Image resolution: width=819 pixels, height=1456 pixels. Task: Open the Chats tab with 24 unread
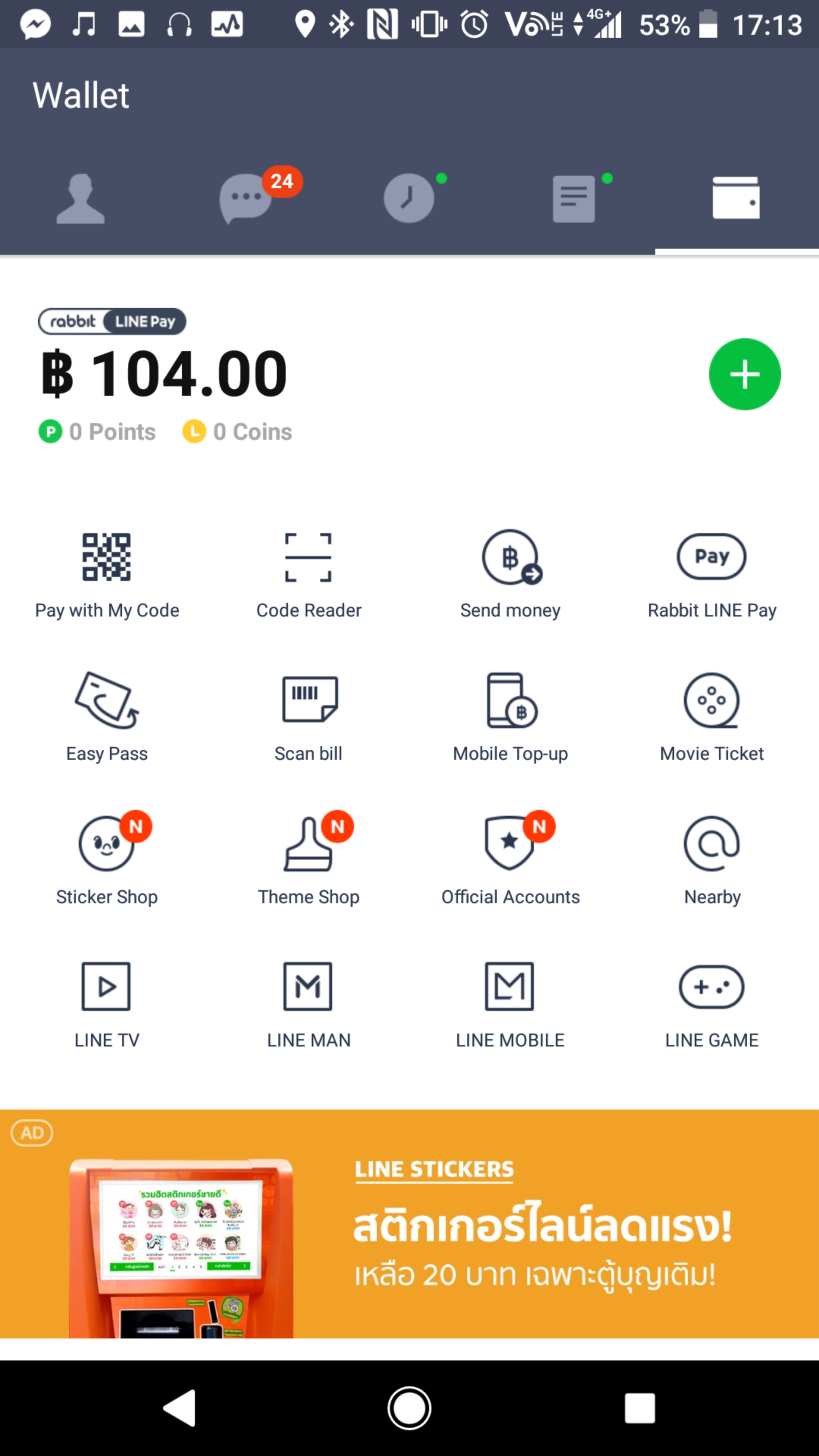click(x=245, y=198)
